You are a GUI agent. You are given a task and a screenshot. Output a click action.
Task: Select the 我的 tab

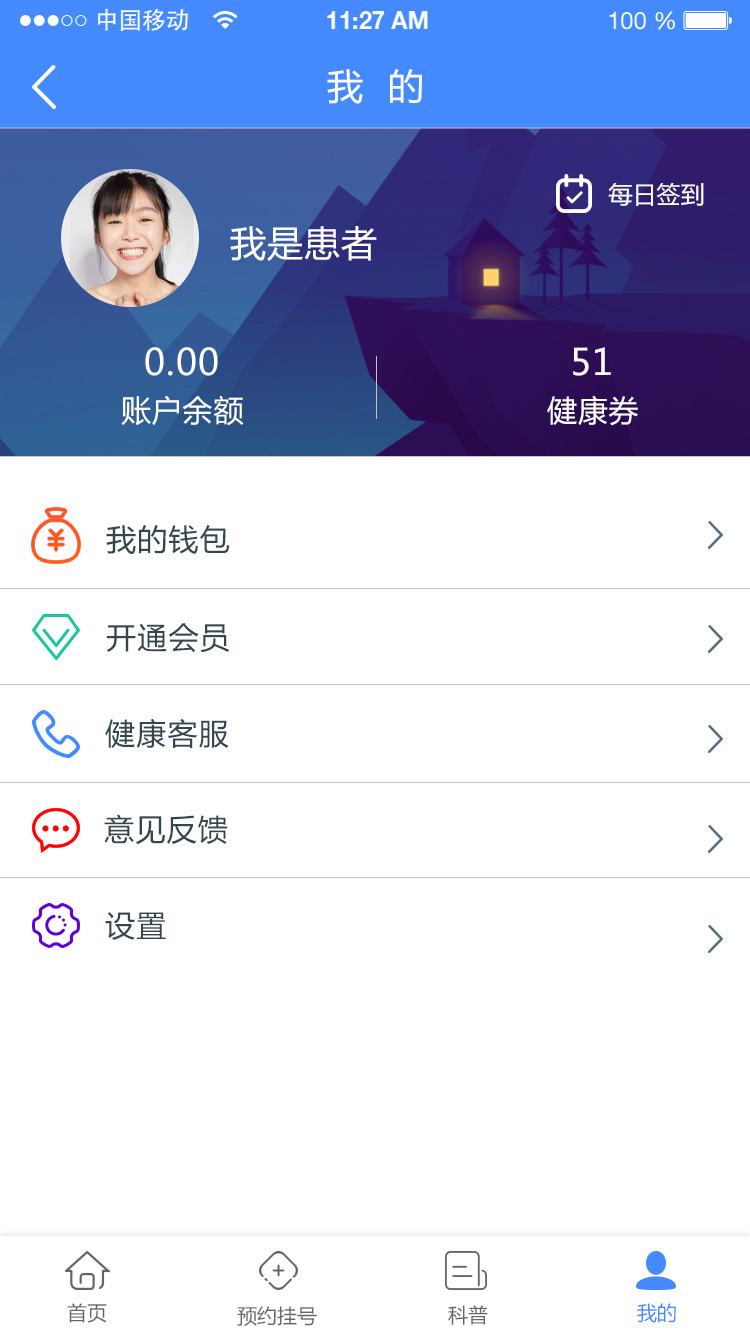pos(656,1287)
